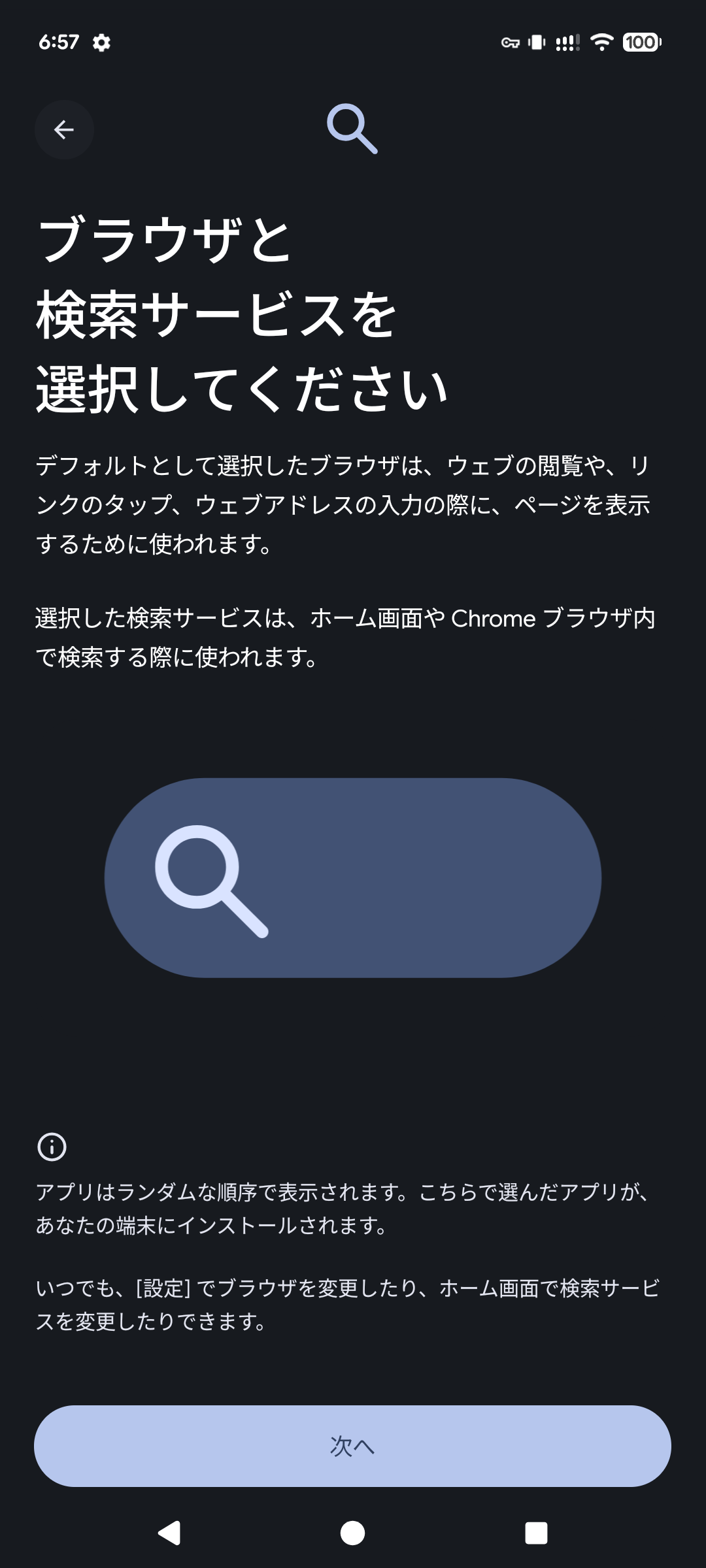This screenshot has height=1568, width=706.
Task: Tap the system back navigation button
Action: pos(169,1532)
